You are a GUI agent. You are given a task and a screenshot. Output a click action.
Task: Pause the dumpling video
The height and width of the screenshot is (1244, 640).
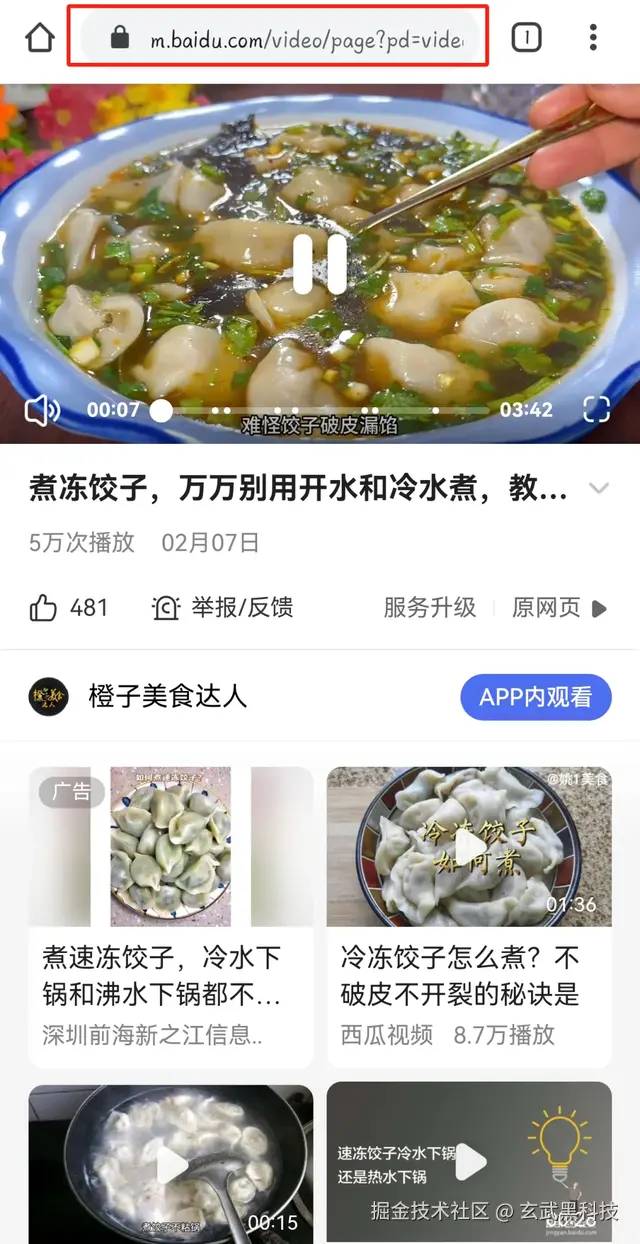319,264
